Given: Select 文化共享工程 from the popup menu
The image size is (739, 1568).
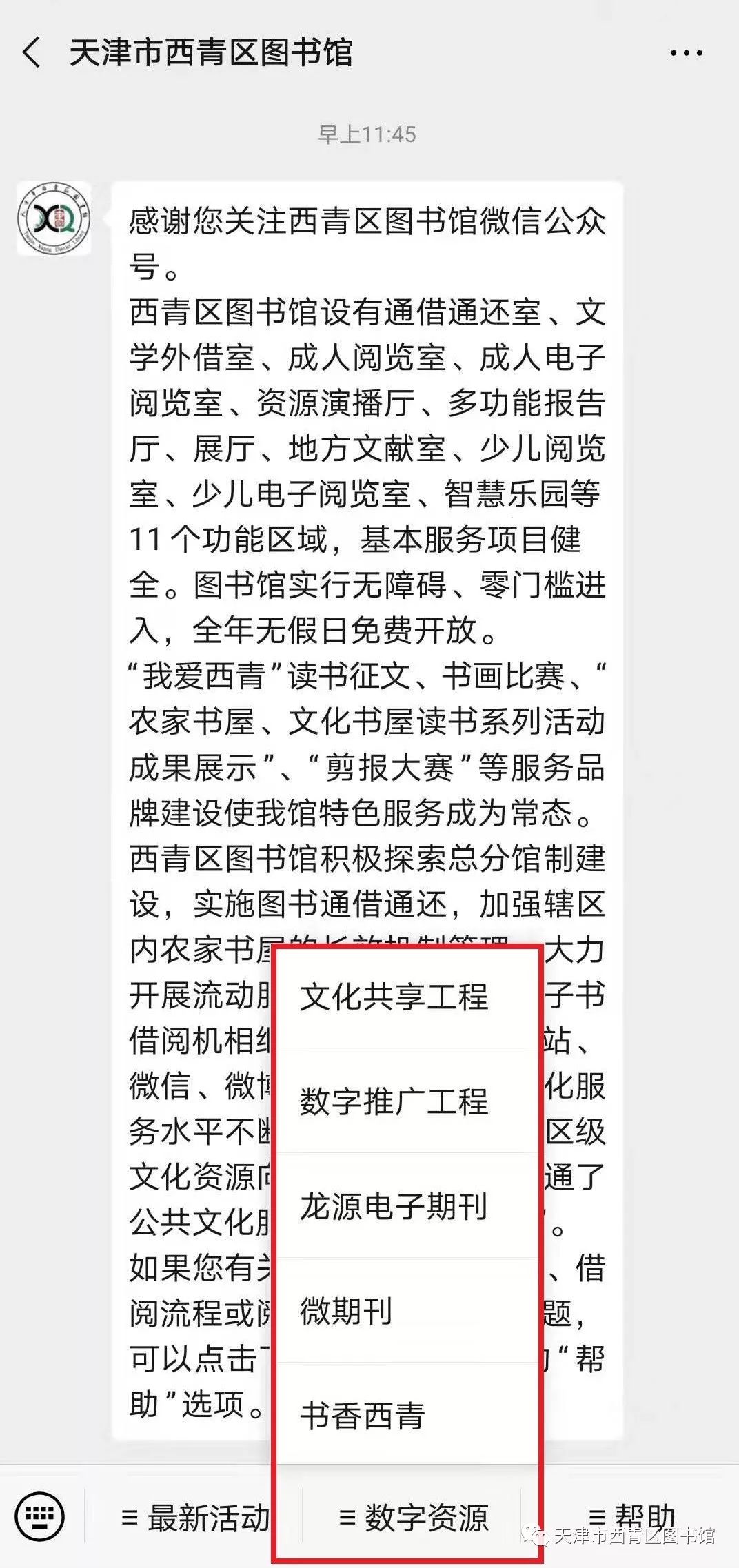Looking at the screenshot, I should (x=406, y=997).
